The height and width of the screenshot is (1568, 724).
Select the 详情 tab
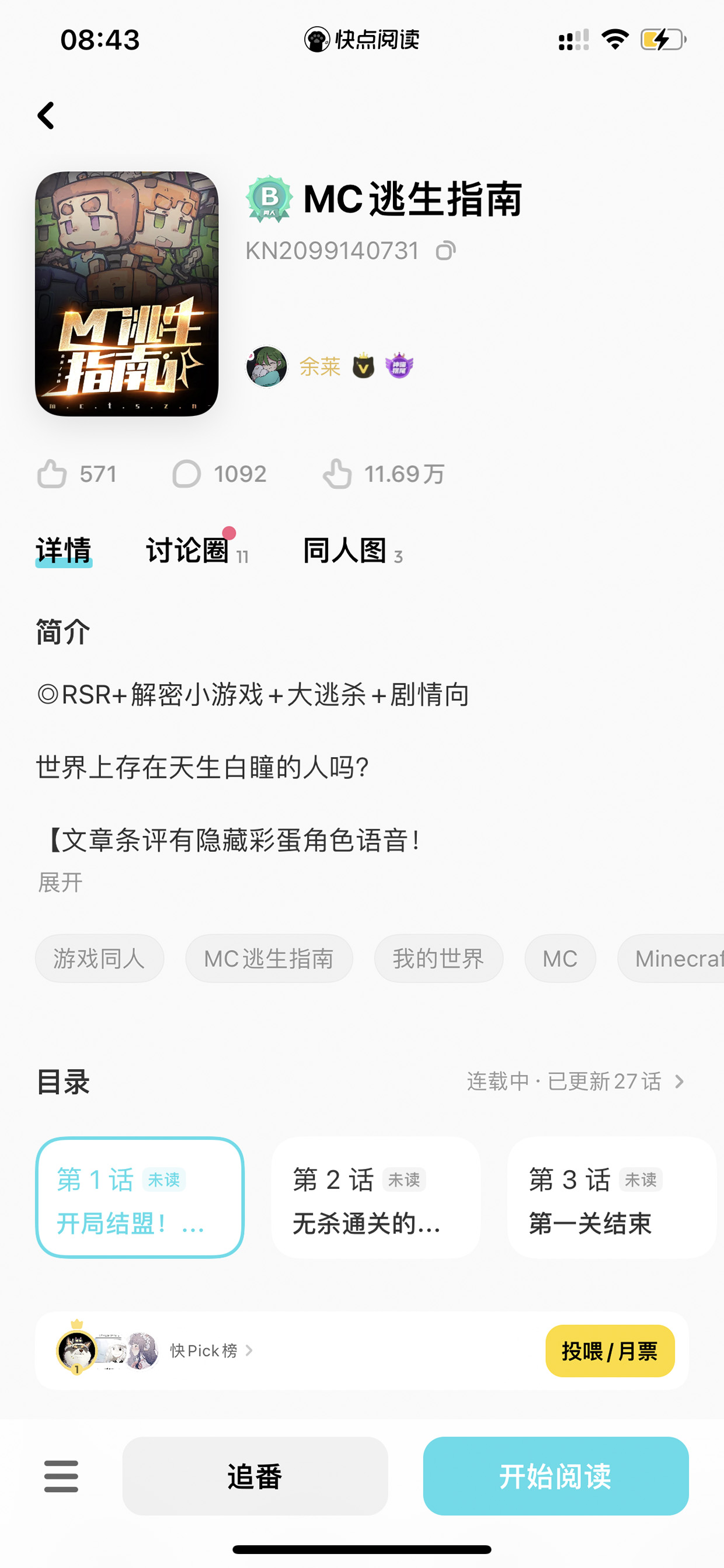64,550
